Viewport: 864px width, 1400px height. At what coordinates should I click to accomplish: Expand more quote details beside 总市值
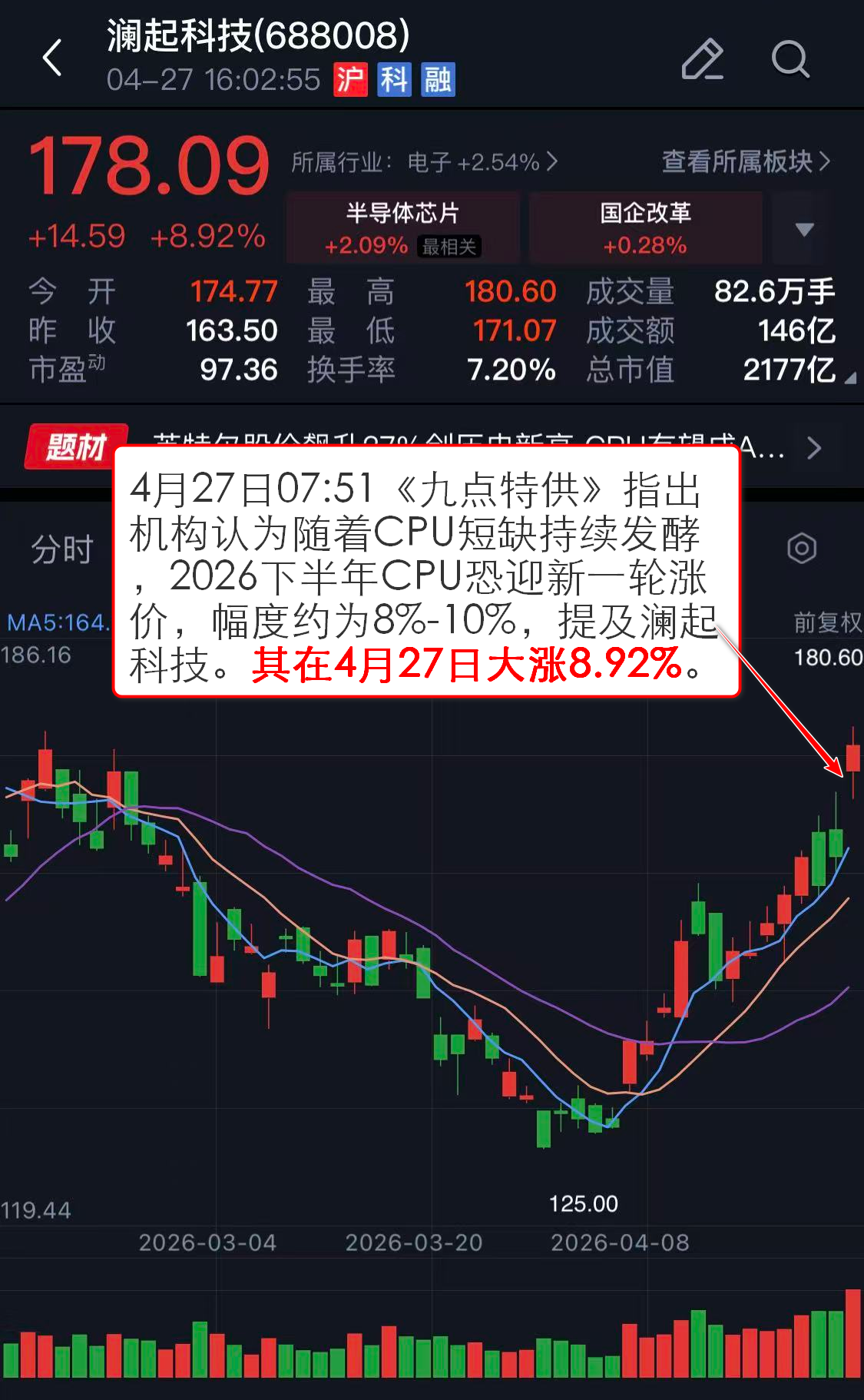pyautogui.click(x=849, y=377)
